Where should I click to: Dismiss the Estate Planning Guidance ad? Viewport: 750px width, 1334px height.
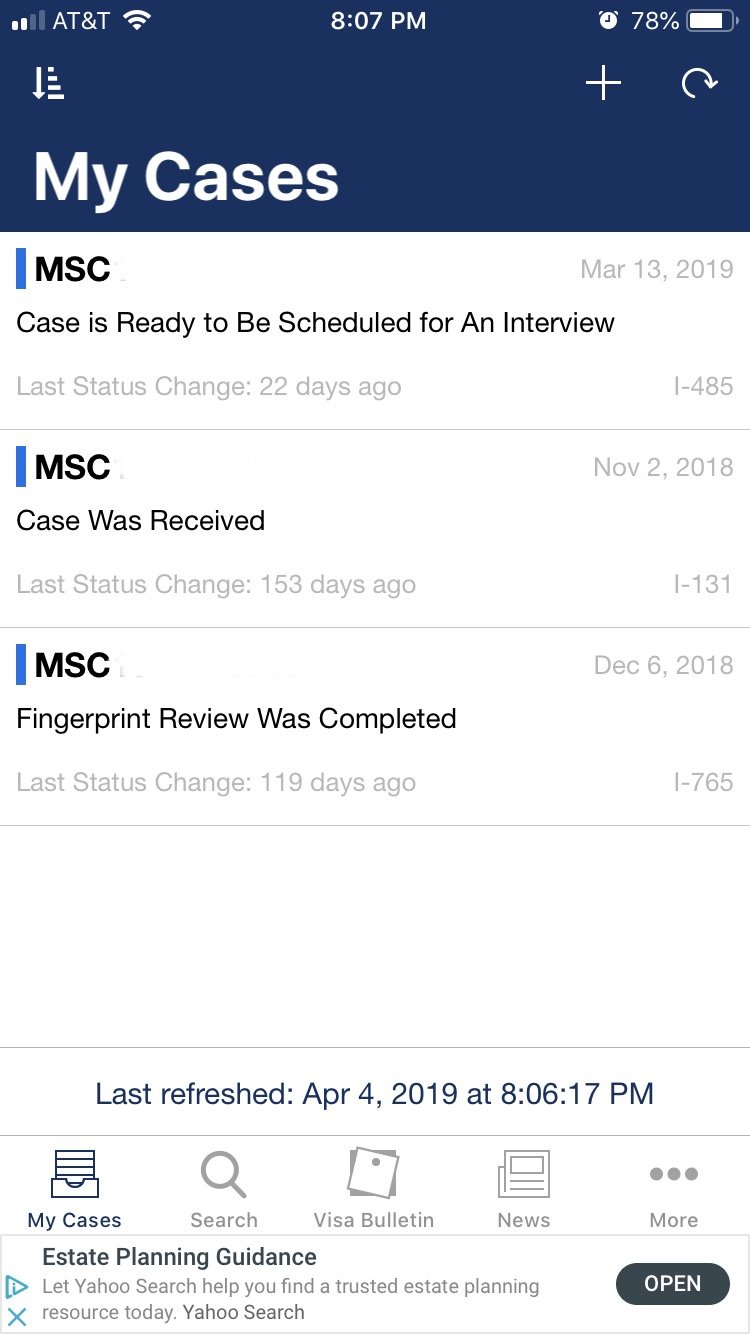point(17,1316)
